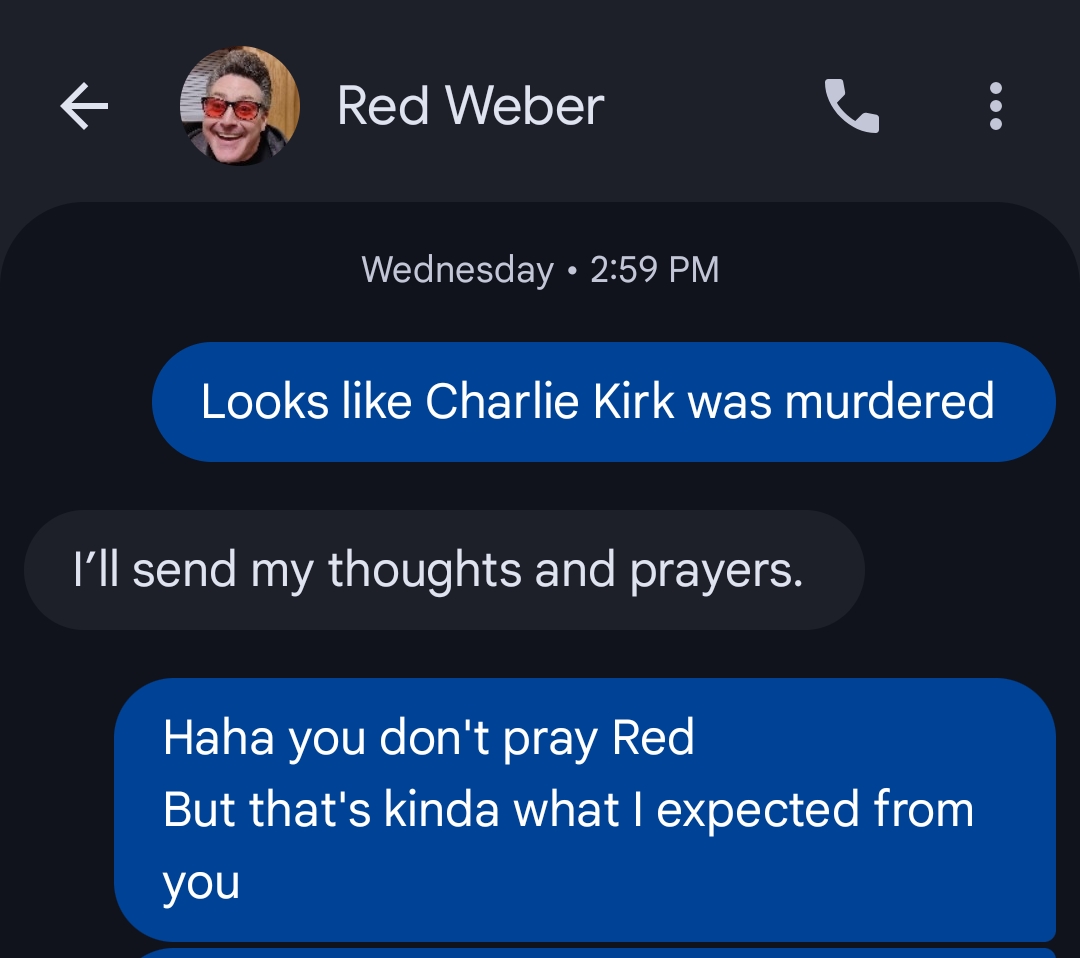Image resolution: width=1080 pixels, height=958 pixels.
Task: Open conversation details via Red Weber name
Action: click(x=470, y=106)
